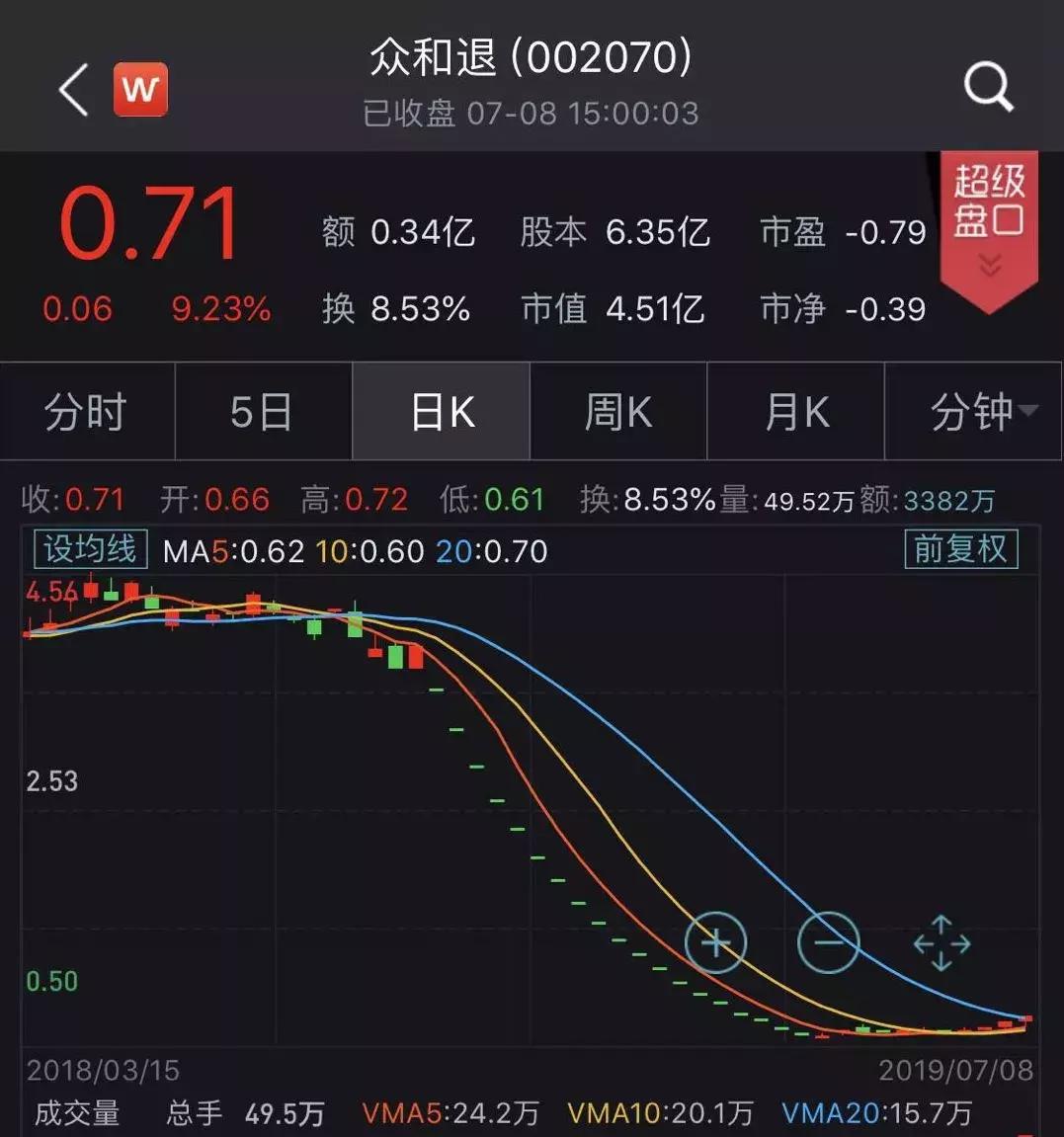The image size is (1064, 1137).
Task: Switch to the 分时 tab
Action: tap(88, 411)
